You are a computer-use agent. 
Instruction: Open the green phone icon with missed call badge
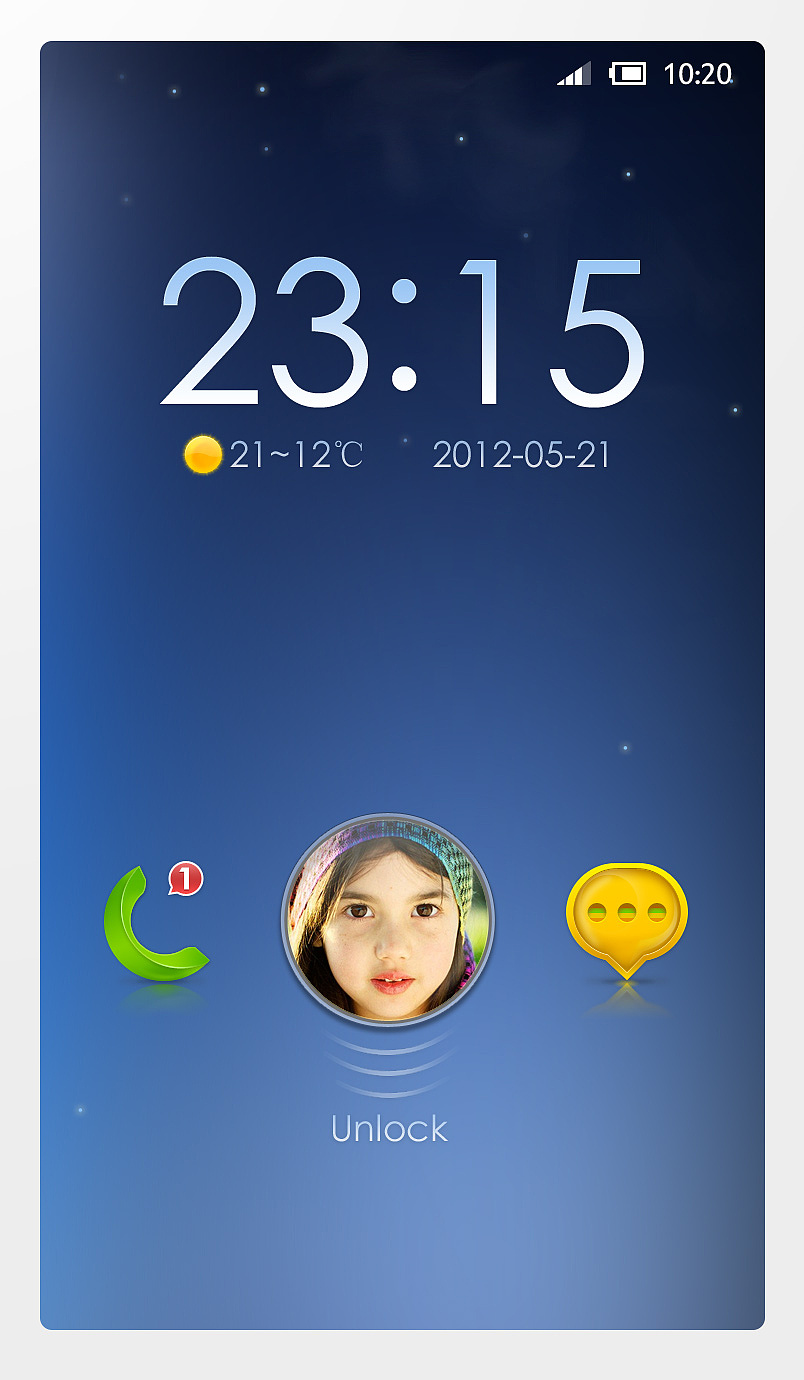156,922
